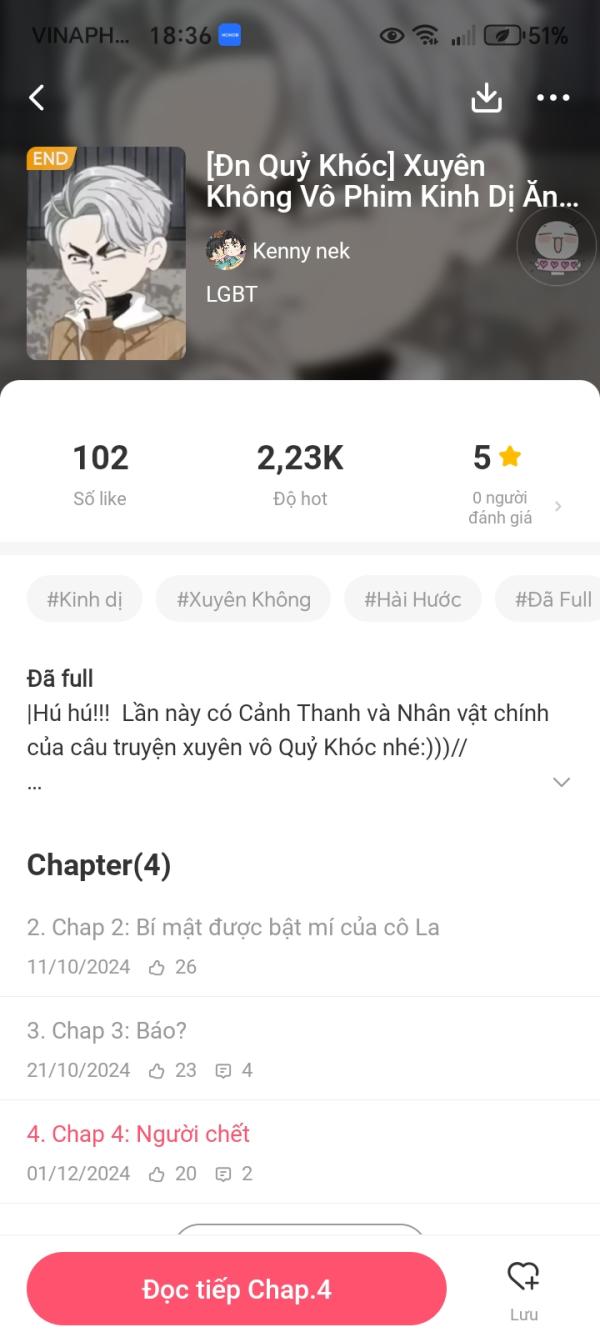The width and height of the screenshot is (600, 1342).
Task: Tap the floating character sticker icon
Action: [x=556, y=247]
